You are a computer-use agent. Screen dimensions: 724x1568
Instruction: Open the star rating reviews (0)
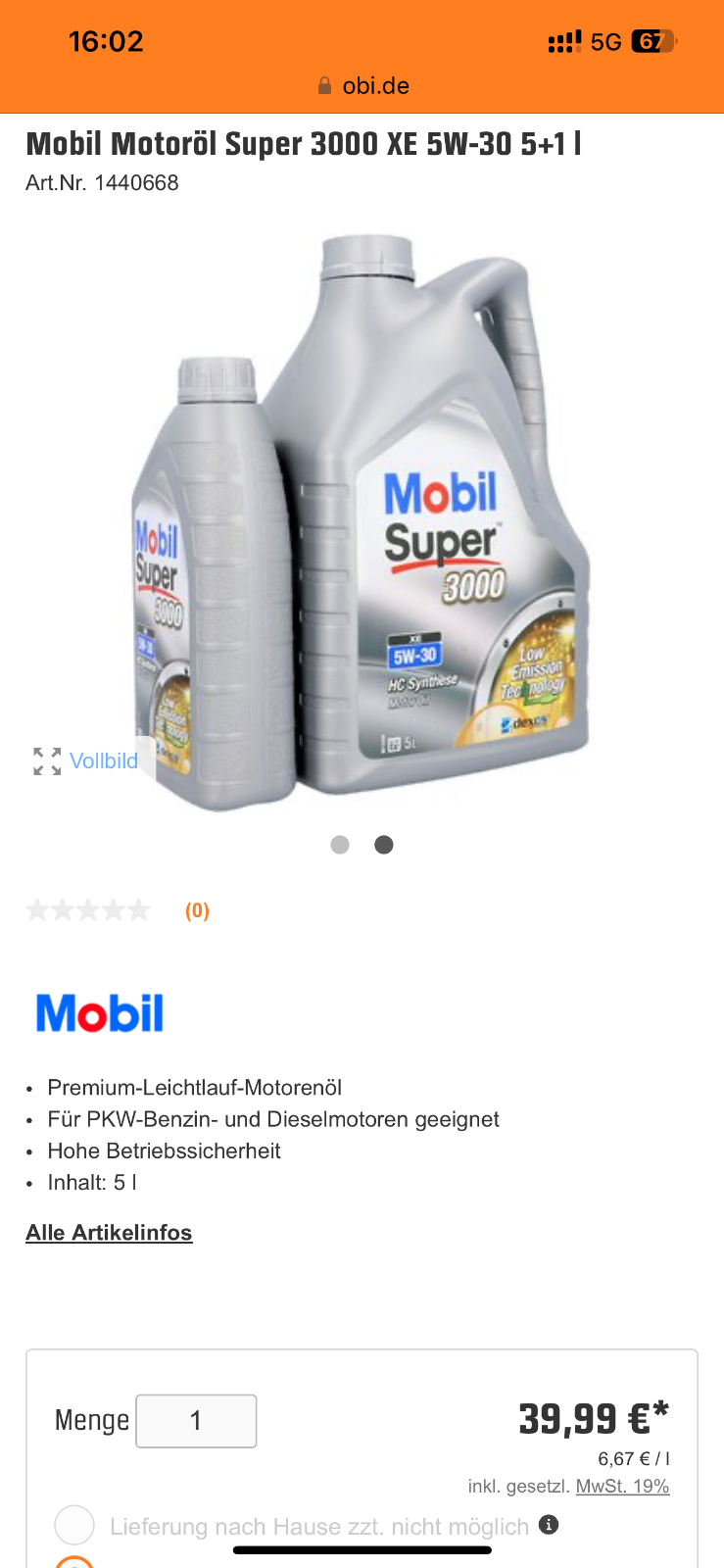pos(118,910)
